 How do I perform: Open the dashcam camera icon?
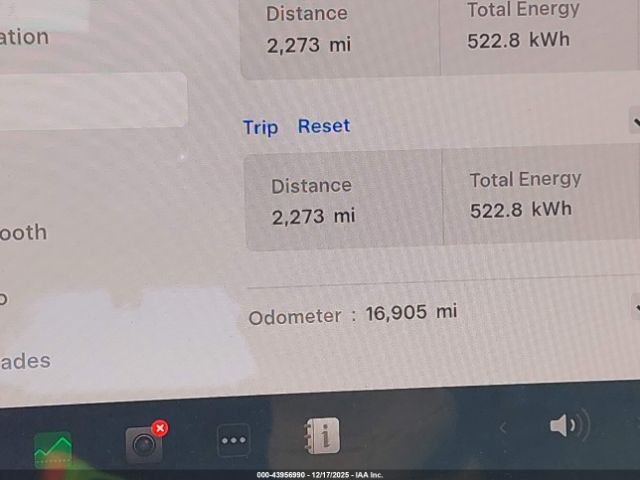point(145,443)
